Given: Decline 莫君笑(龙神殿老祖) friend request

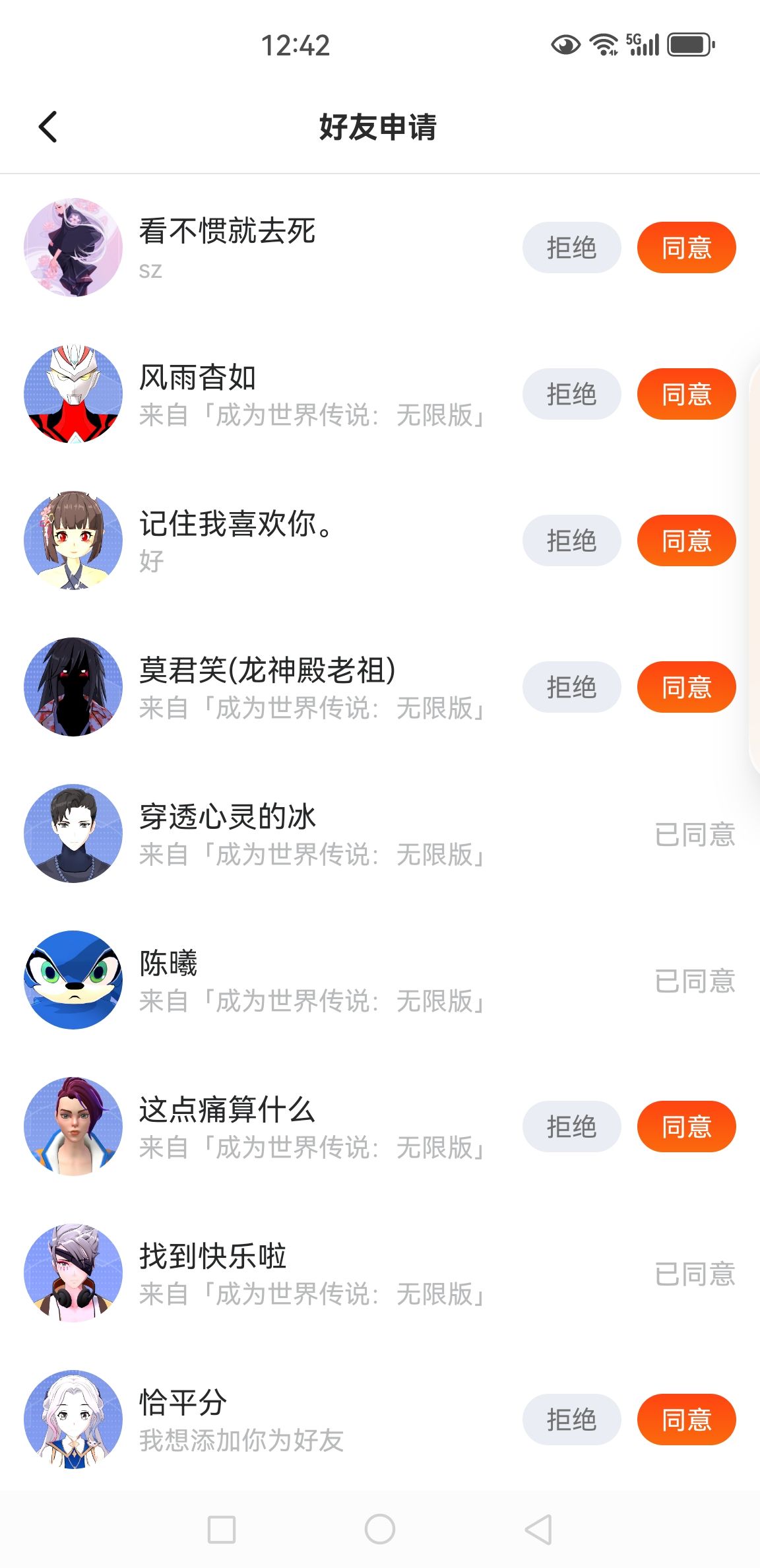Looking at the screenshot, I should pyautogui.click(x=571, y=688).
